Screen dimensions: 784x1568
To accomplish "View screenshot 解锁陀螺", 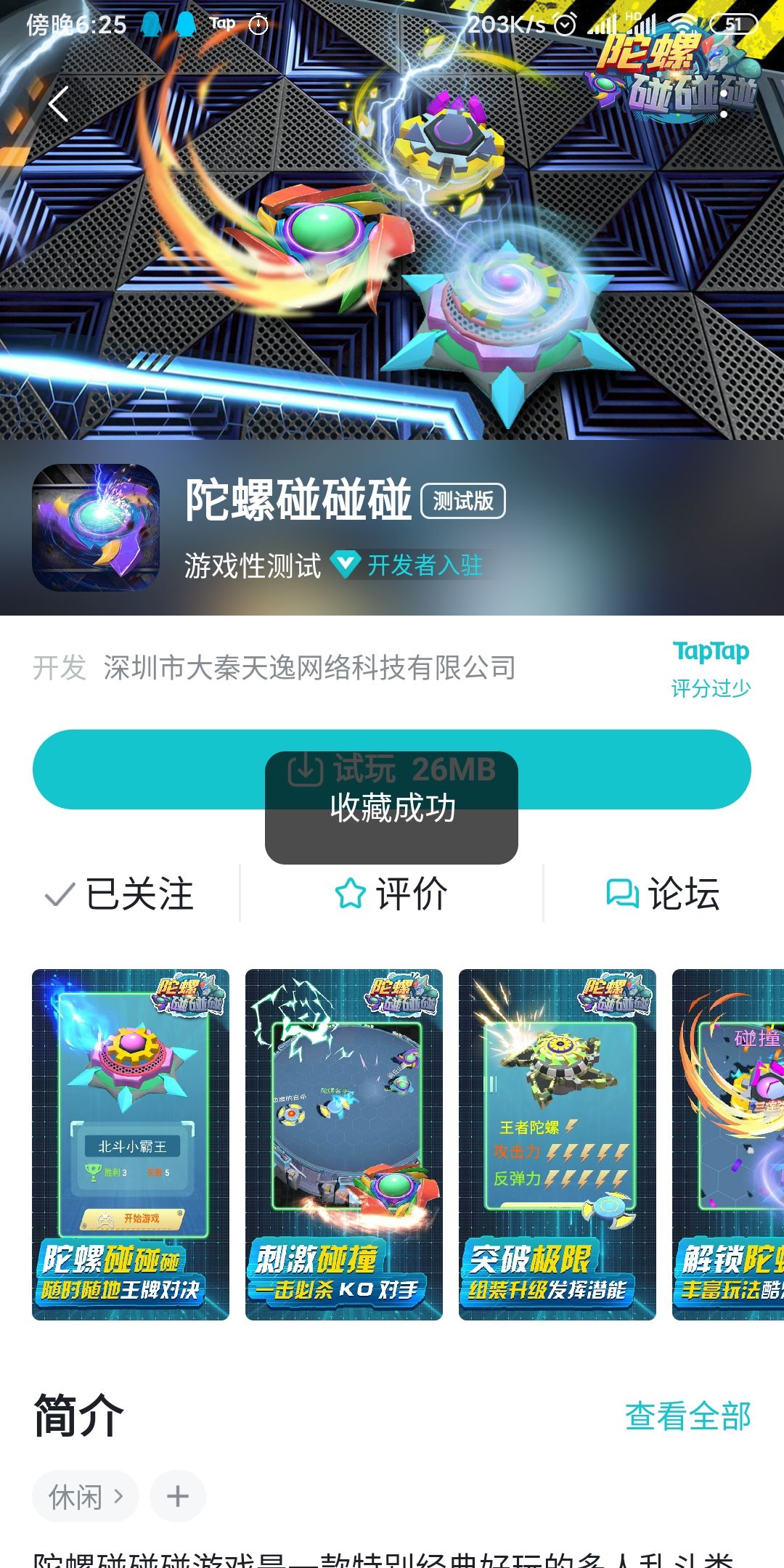I will [728, 1145].
